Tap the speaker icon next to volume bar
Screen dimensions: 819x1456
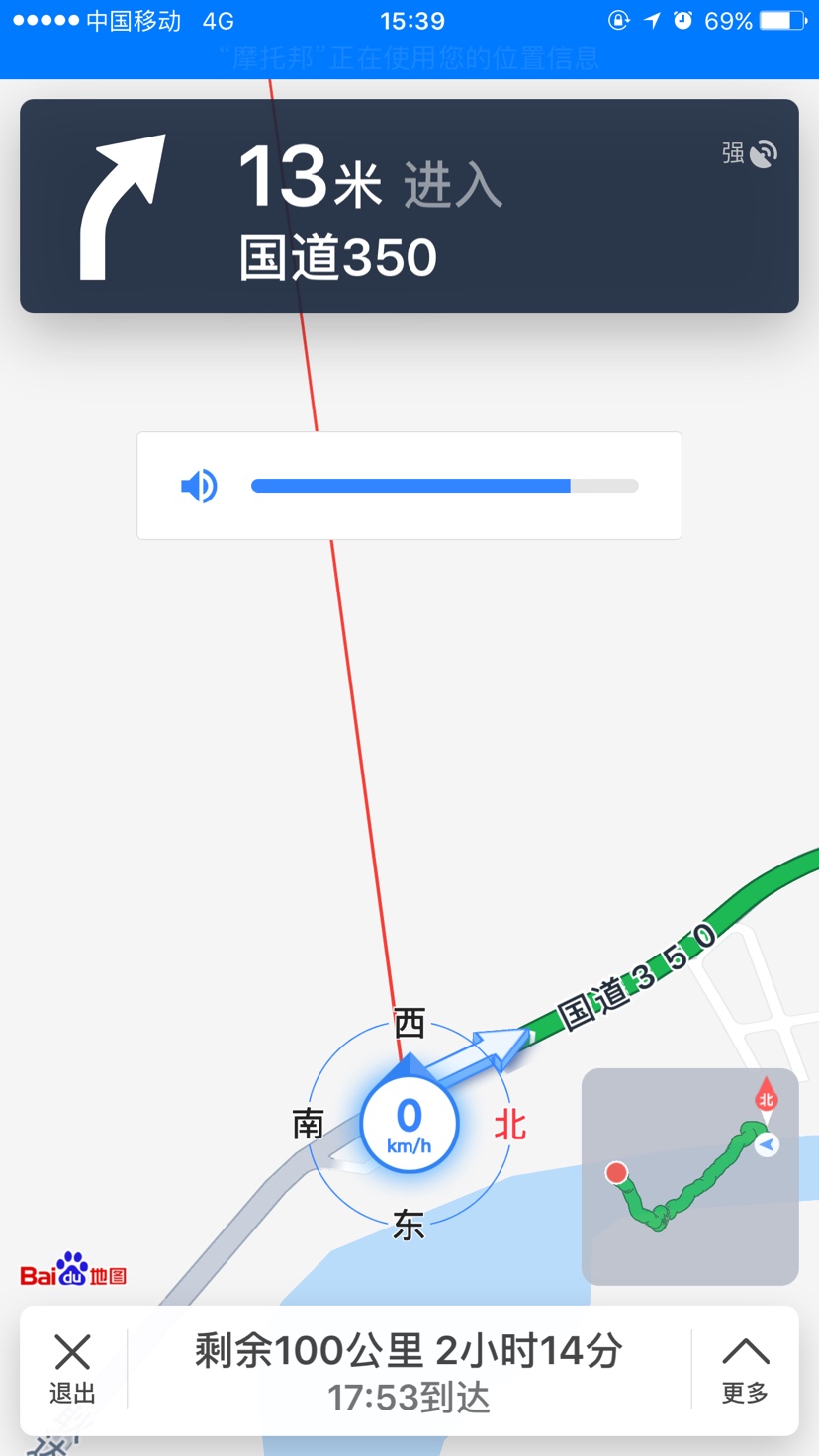coord(199,485)
